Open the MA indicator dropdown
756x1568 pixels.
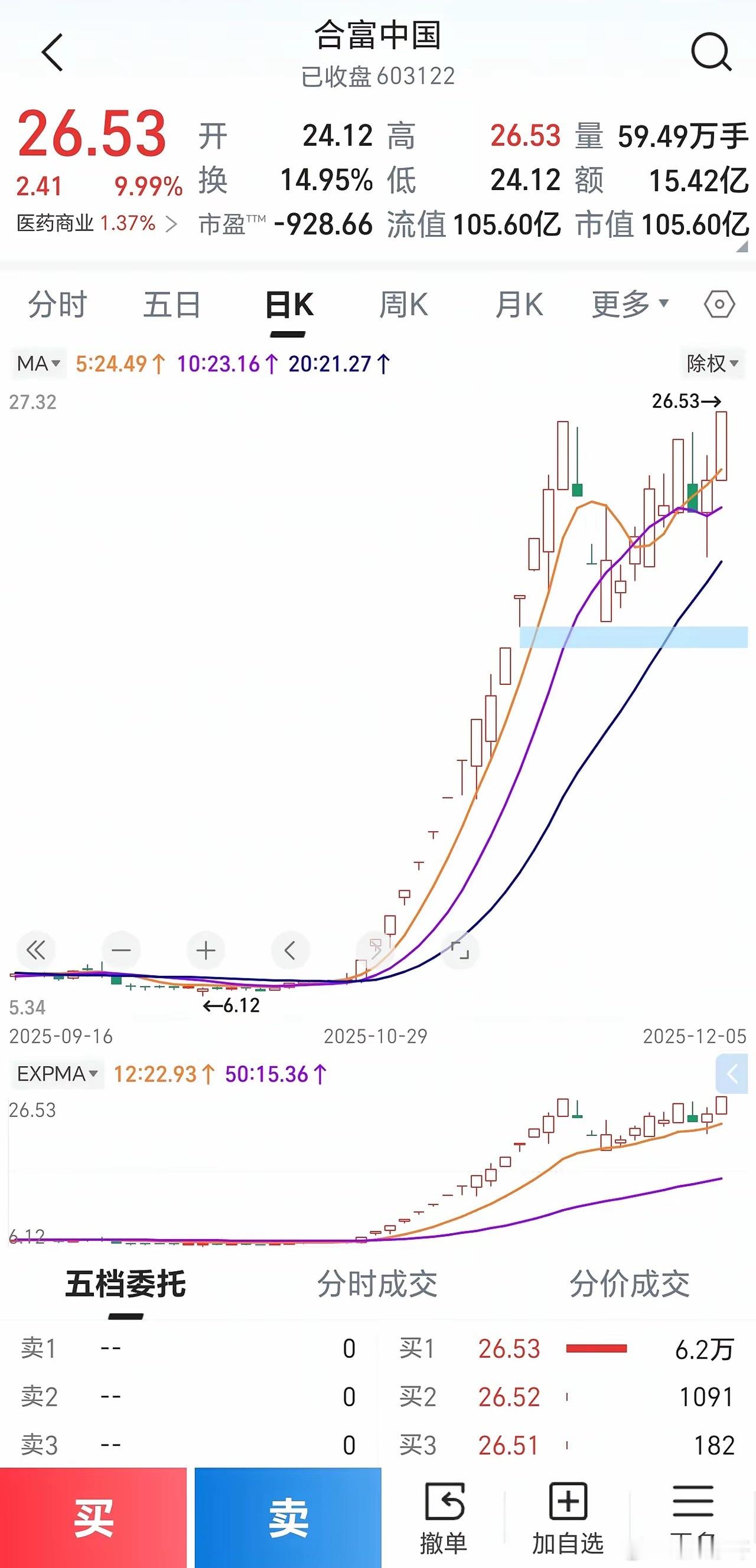click(x=38, y=364)
